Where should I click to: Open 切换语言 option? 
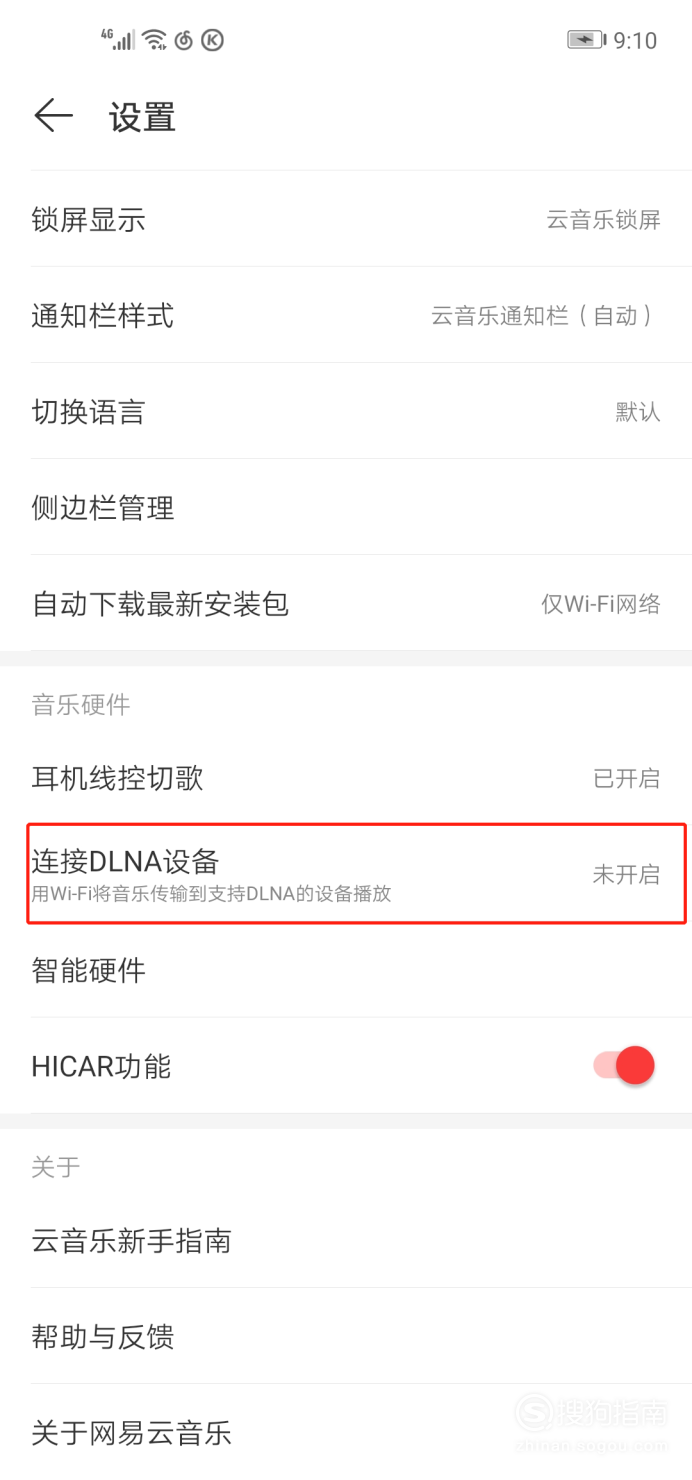(346, 411)
